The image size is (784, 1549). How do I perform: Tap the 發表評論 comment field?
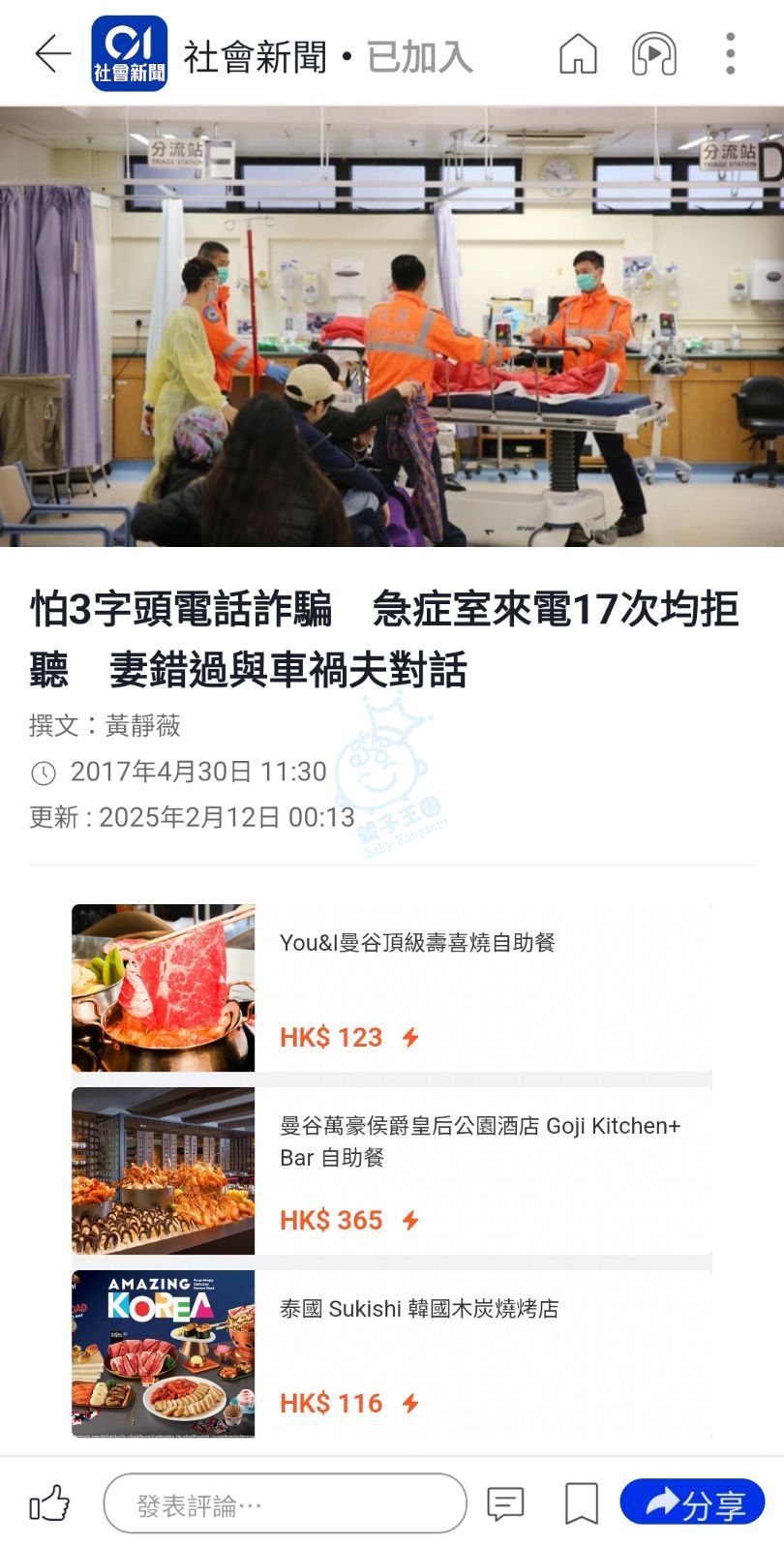pyautogui.click(x=285, y=1503)
